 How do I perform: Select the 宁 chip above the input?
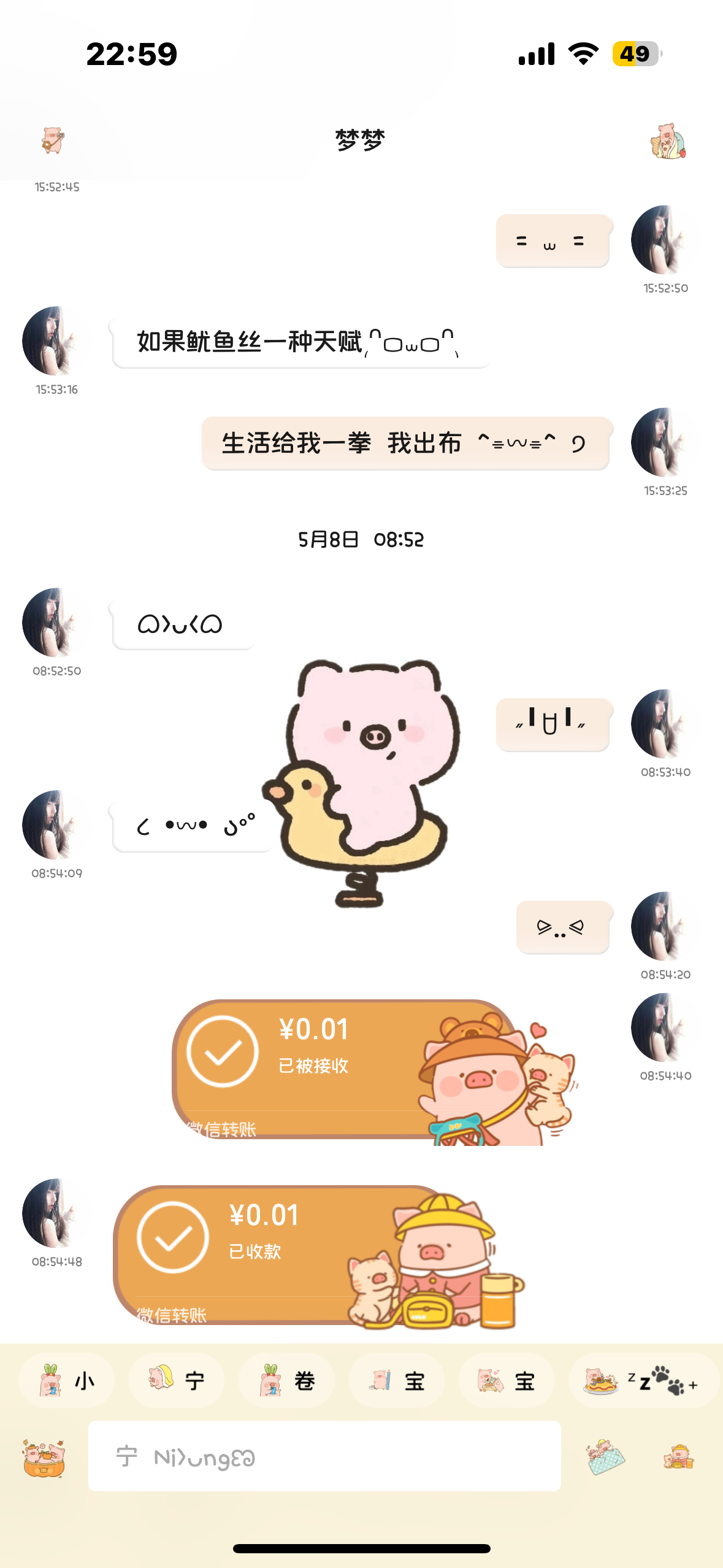177,1381
